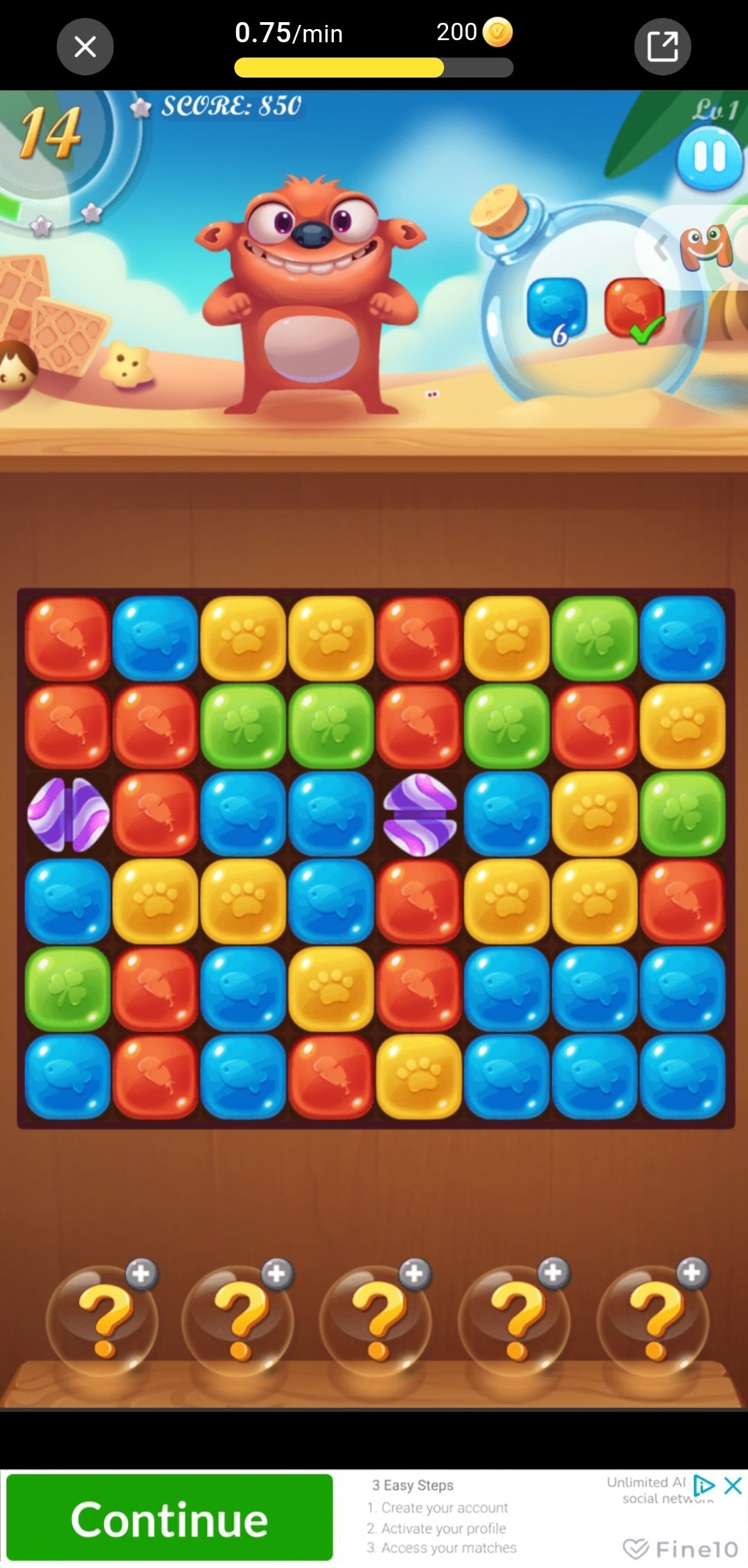Open the ad info icon
The width and height of the screenshot is (748, 1568).
[x=704, y=1486]
